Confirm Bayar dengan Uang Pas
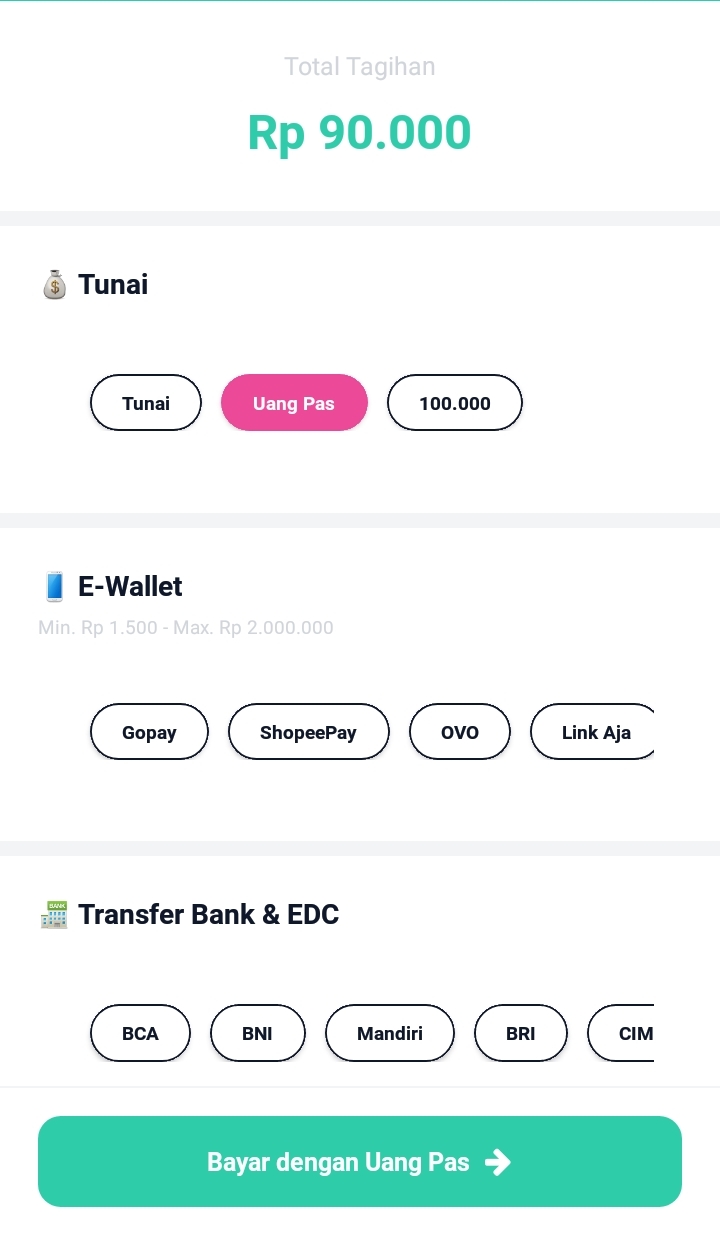Screen dimensions: 720x1236 point(360,1161)
